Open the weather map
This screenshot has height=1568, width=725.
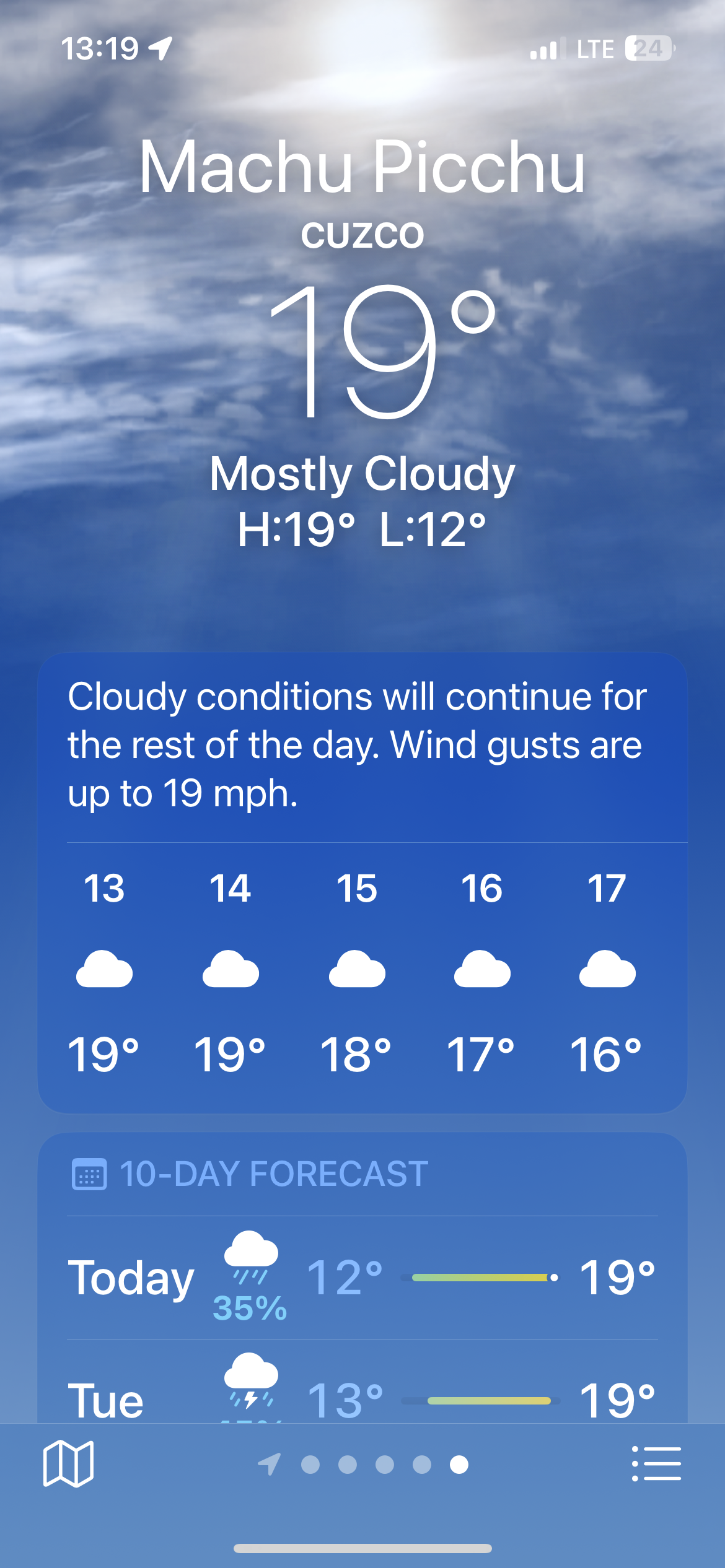[68, 1464]
